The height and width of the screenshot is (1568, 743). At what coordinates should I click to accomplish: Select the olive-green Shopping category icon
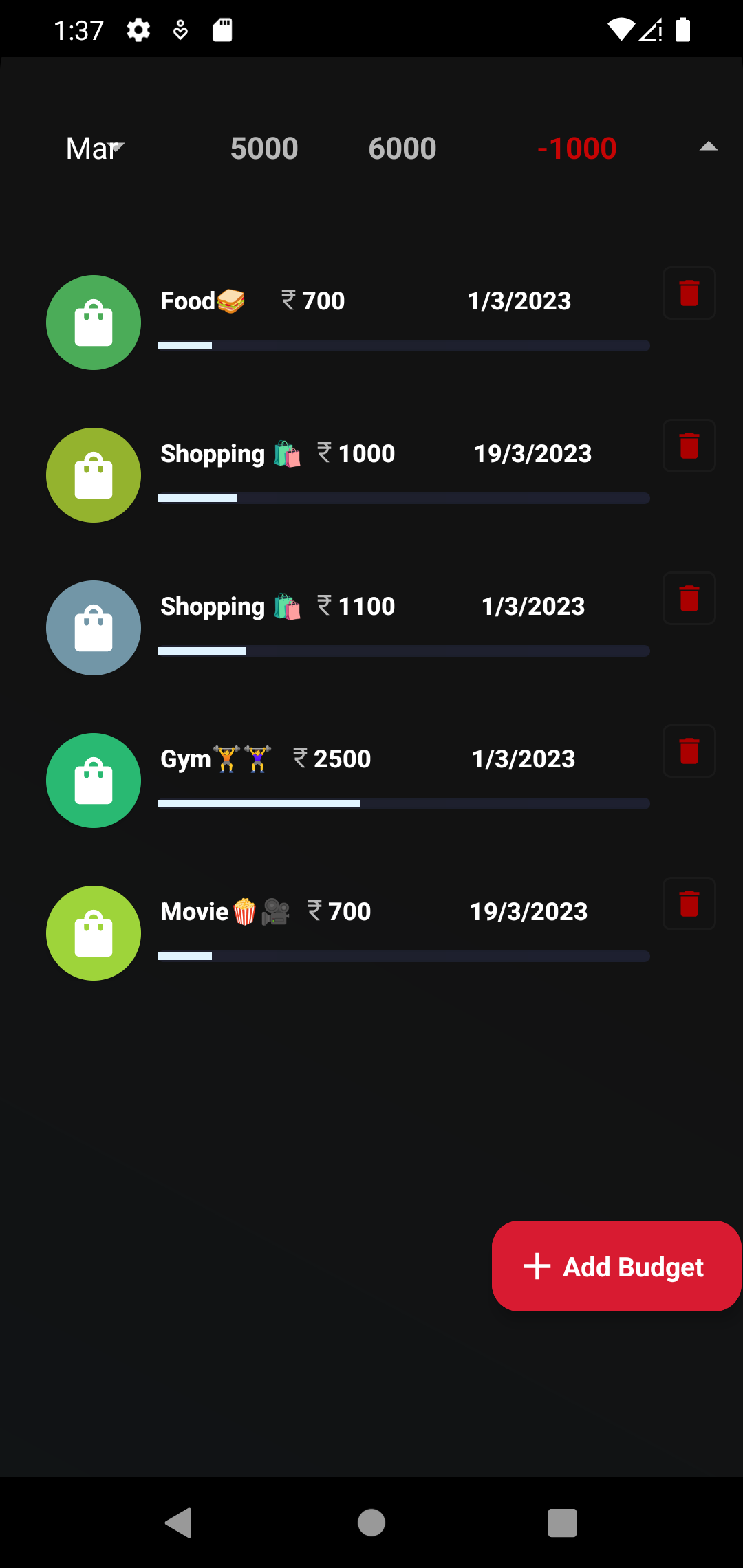93,475
